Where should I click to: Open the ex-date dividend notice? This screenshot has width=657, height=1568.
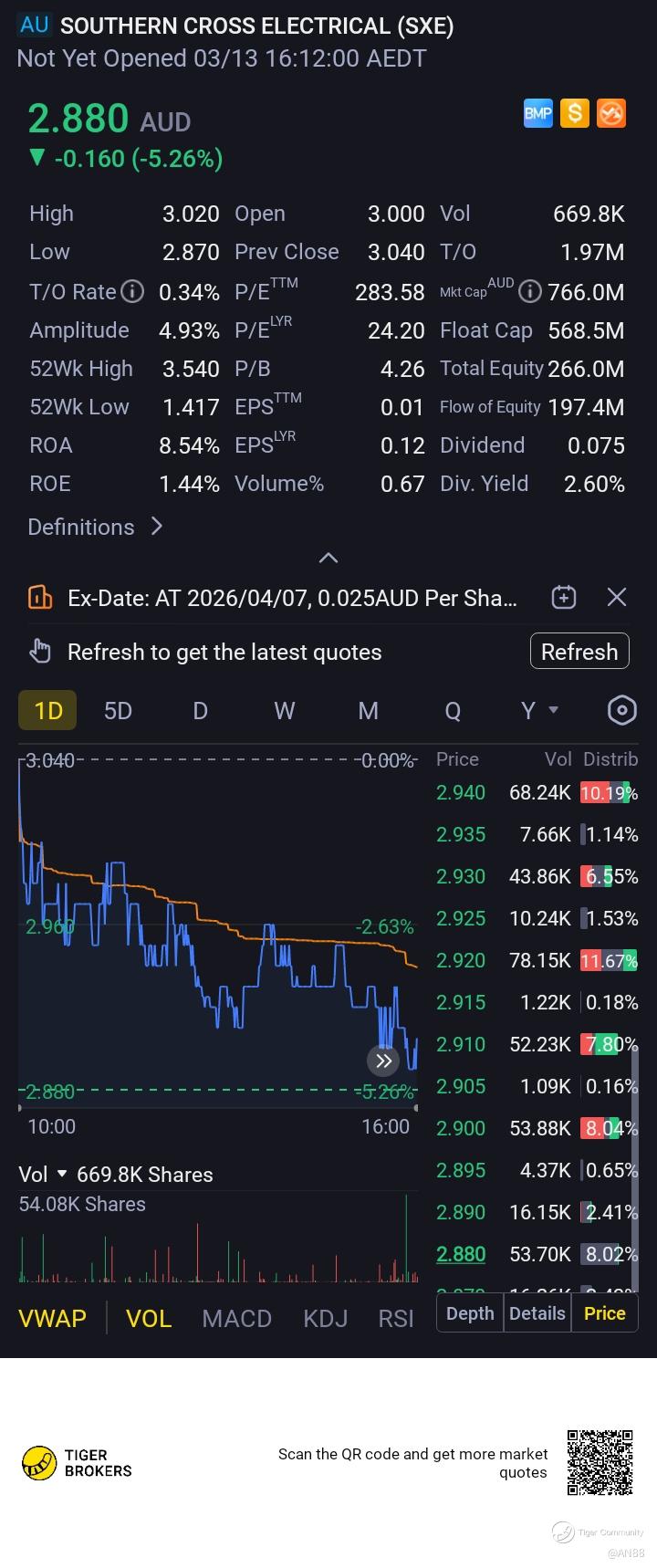292,598
